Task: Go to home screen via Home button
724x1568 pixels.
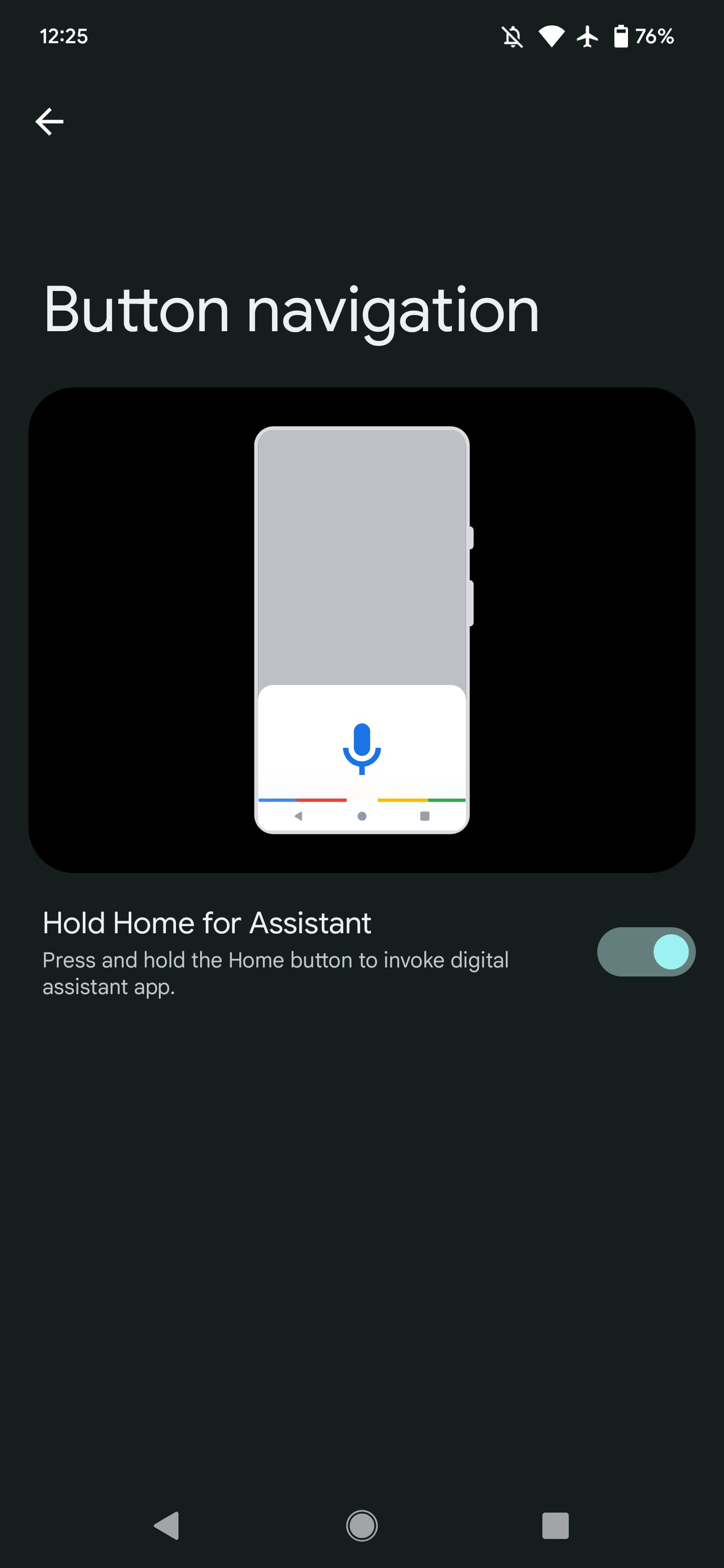Action: (361, 1525)
